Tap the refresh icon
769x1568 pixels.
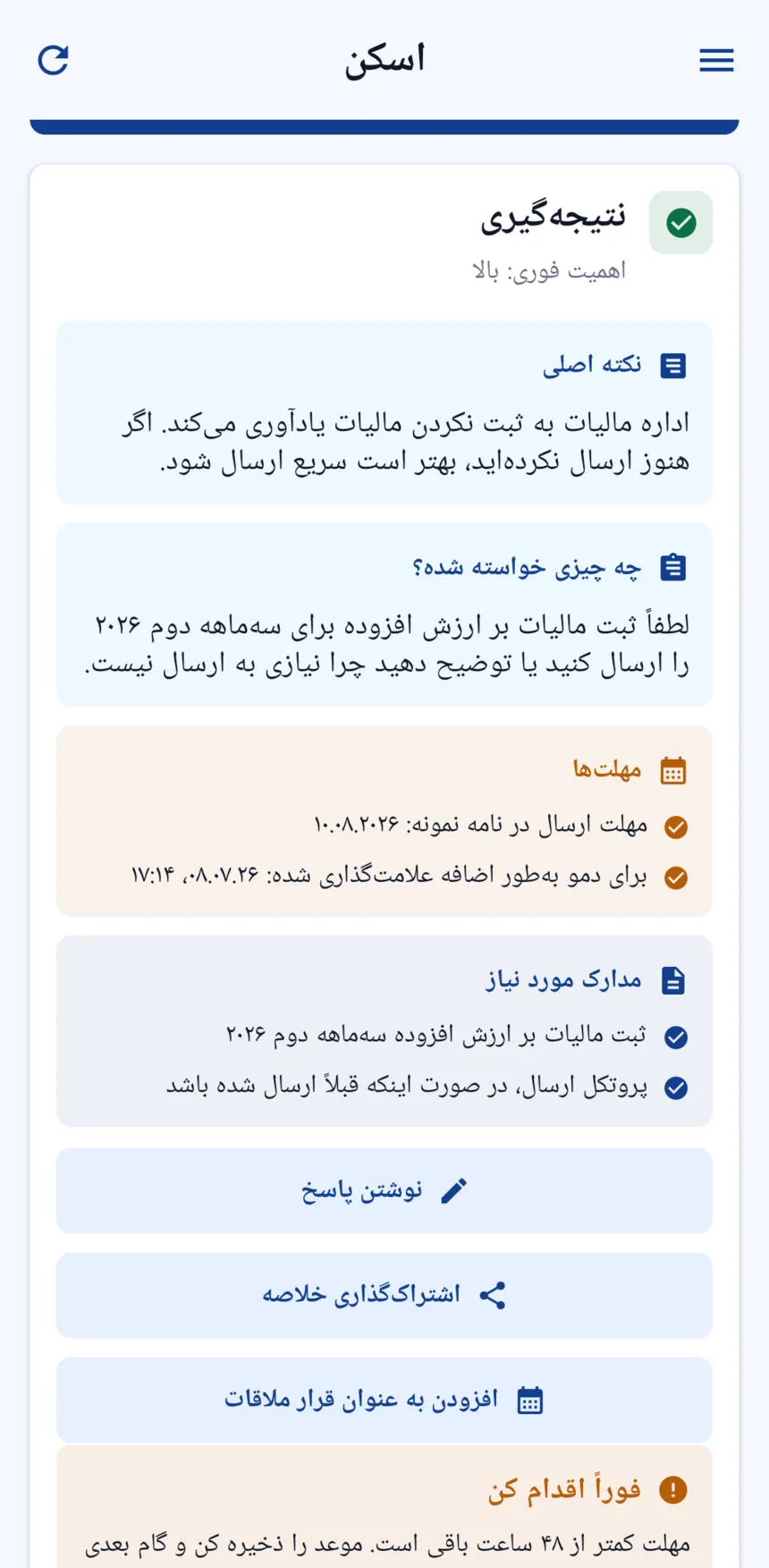click(x=54, y=60)
